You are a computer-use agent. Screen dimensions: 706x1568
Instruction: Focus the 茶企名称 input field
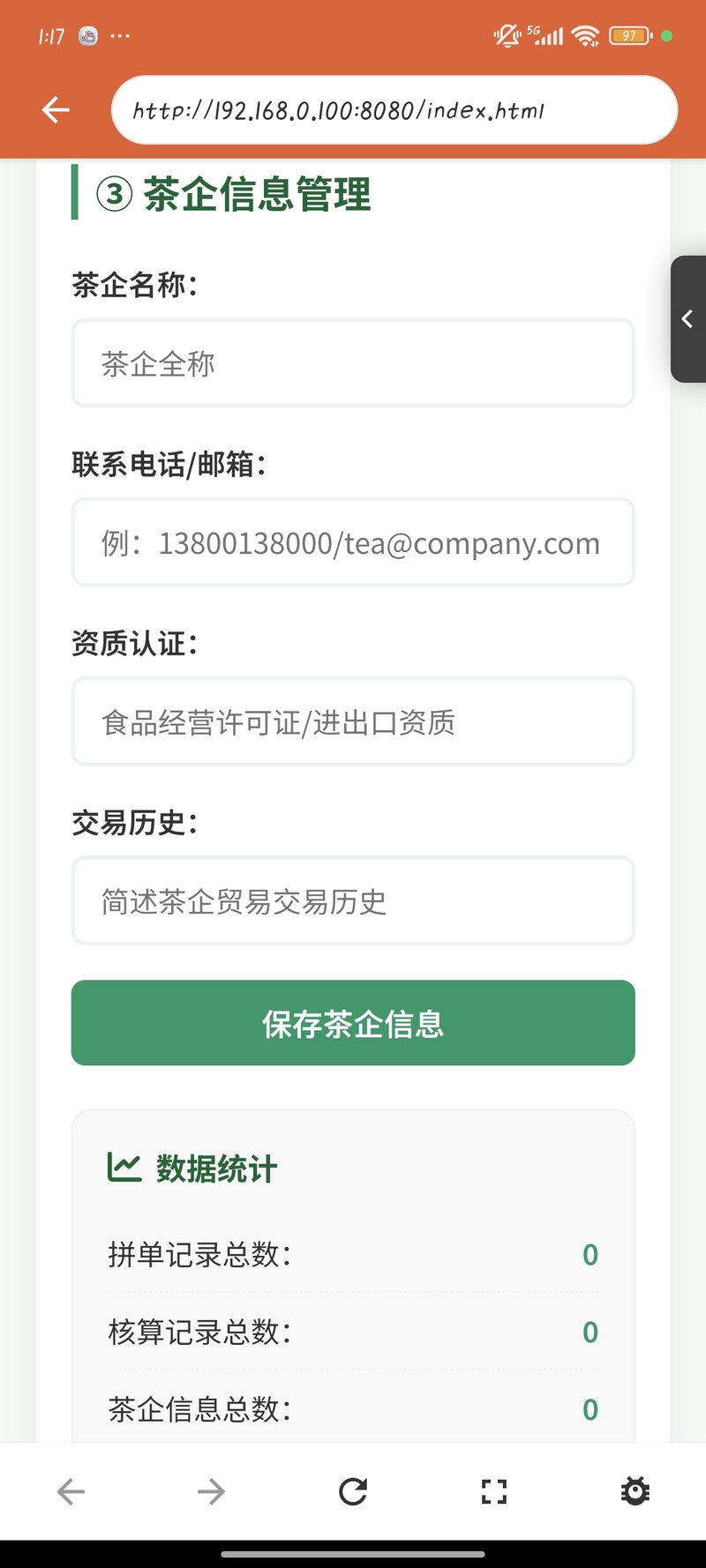pyautogui.click(x=353, y=363)
